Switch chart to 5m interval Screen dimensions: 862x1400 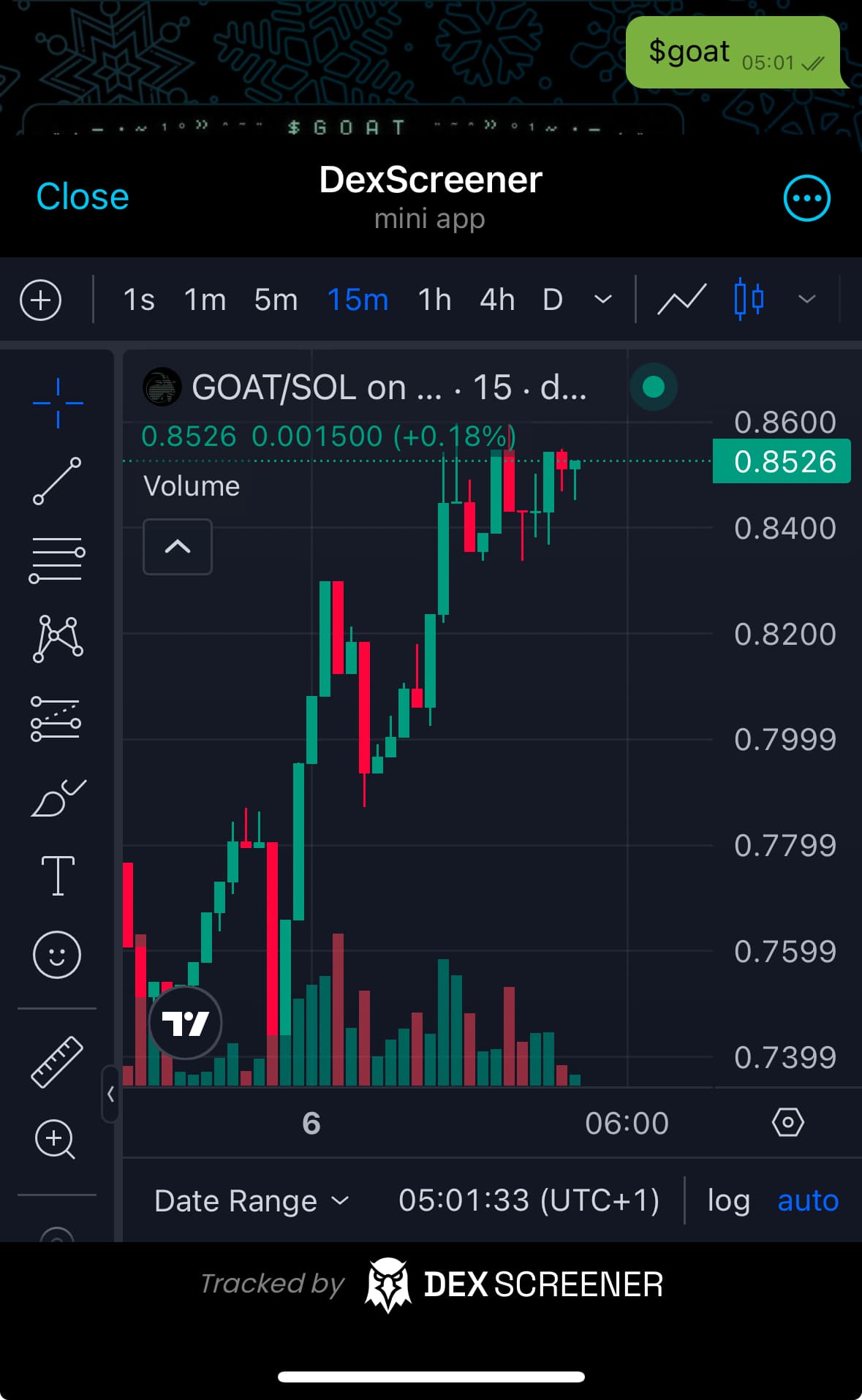[x=276, y=300]
